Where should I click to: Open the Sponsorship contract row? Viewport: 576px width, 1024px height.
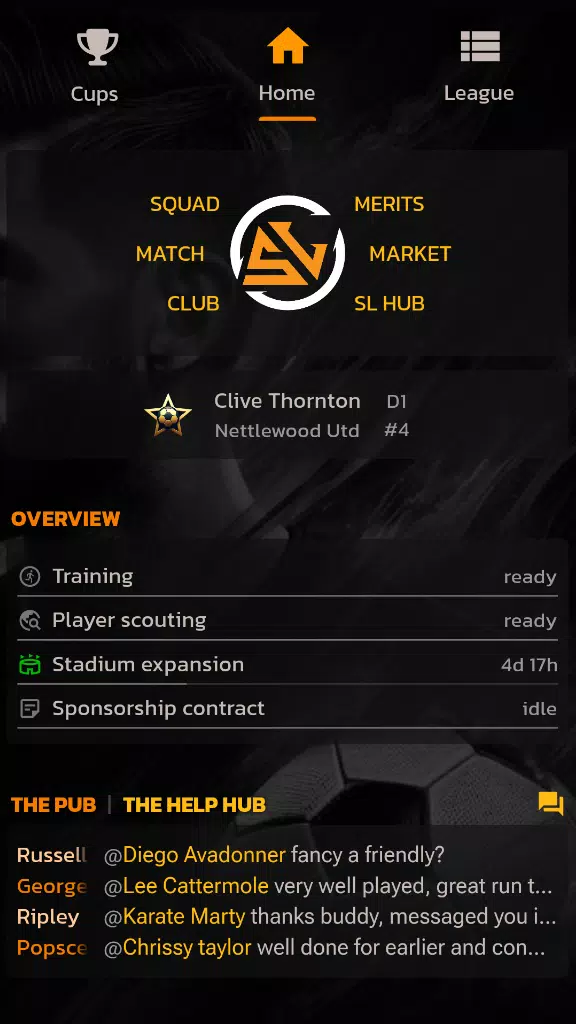[x=287, y=709]
